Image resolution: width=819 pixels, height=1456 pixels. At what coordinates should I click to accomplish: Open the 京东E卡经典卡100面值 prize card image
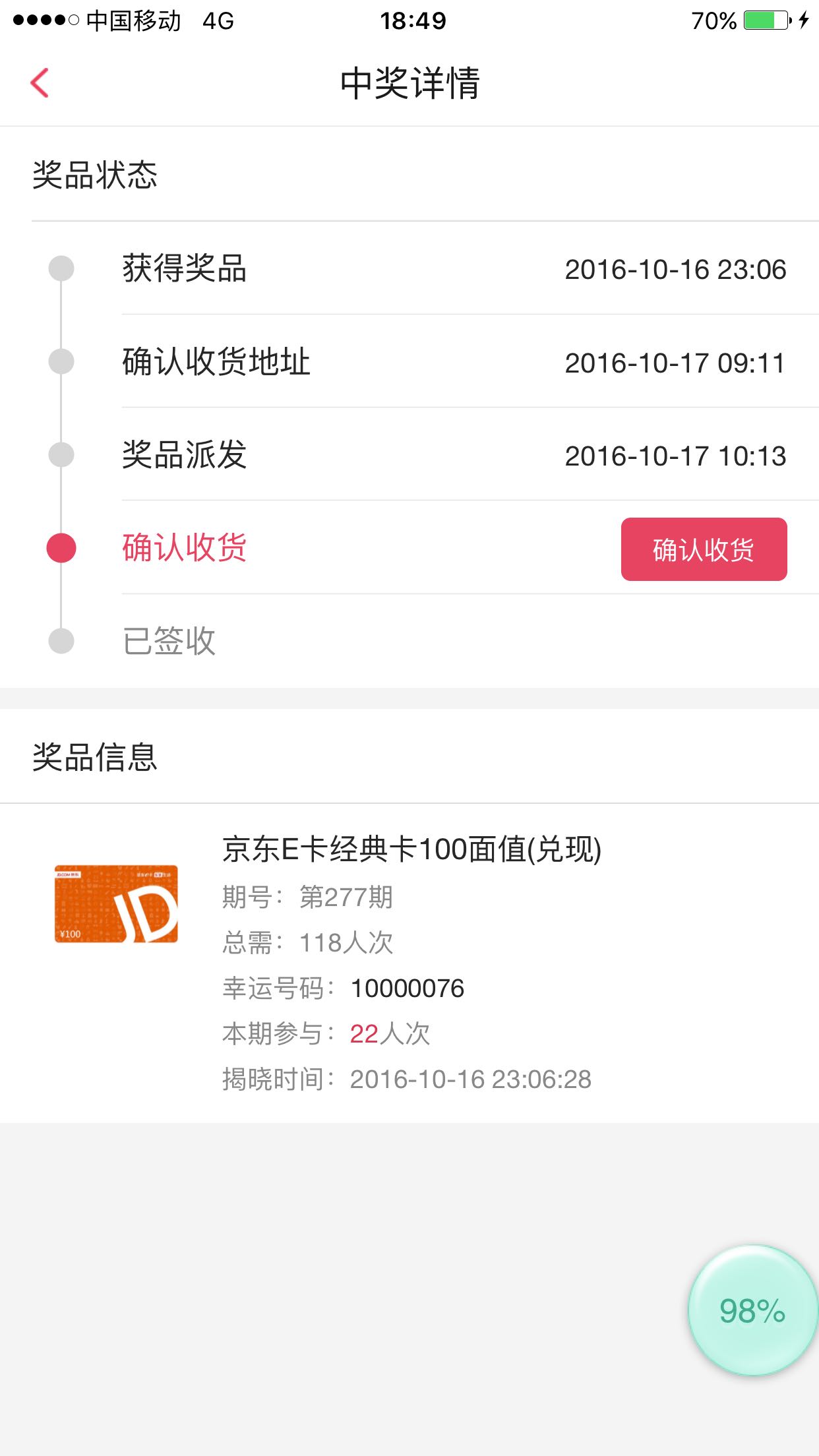[116, 904]
